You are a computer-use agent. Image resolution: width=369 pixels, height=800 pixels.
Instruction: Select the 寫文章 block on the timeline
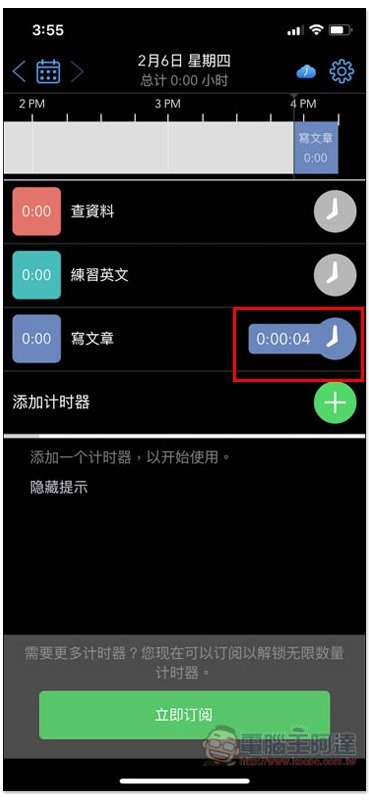tap(316, 148)
